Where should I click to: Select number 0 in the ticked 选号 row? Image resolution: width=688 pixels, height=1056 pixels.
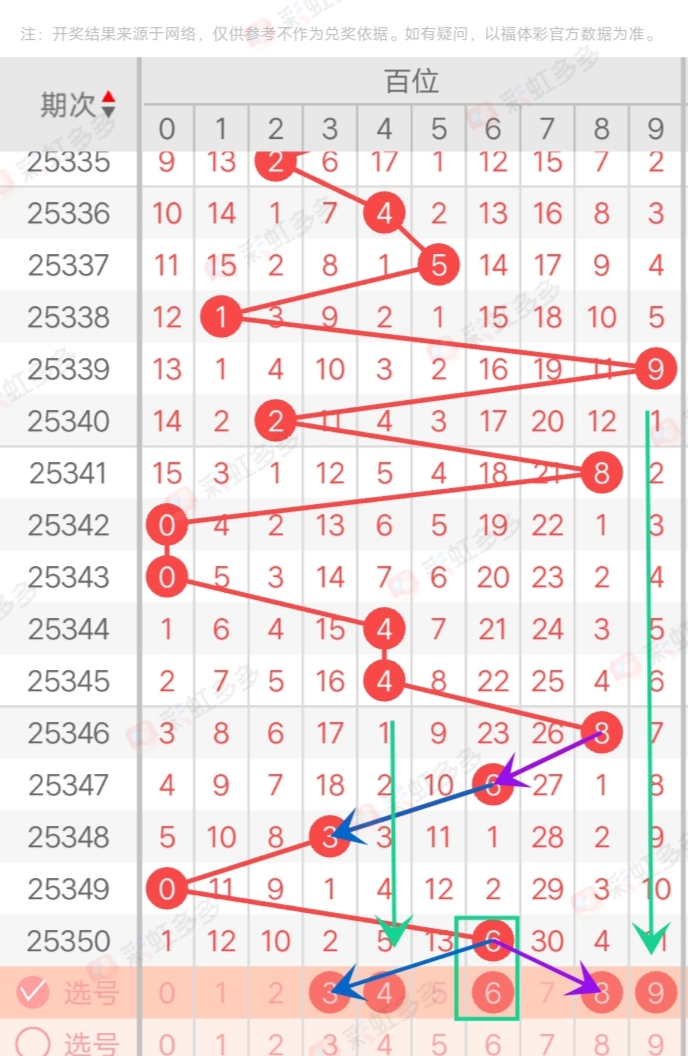pyautogui.click(x=167, y=992)
